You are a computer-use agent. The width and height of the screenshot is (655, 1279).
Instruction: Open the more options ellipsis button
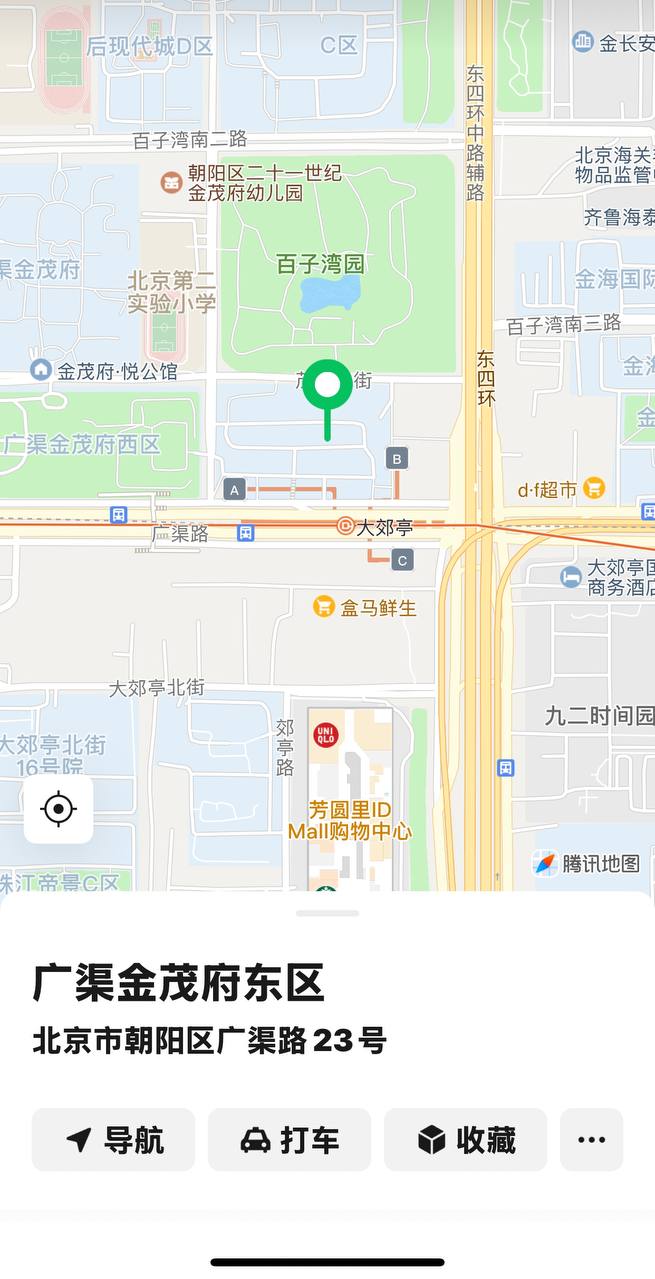(591, 1139)
